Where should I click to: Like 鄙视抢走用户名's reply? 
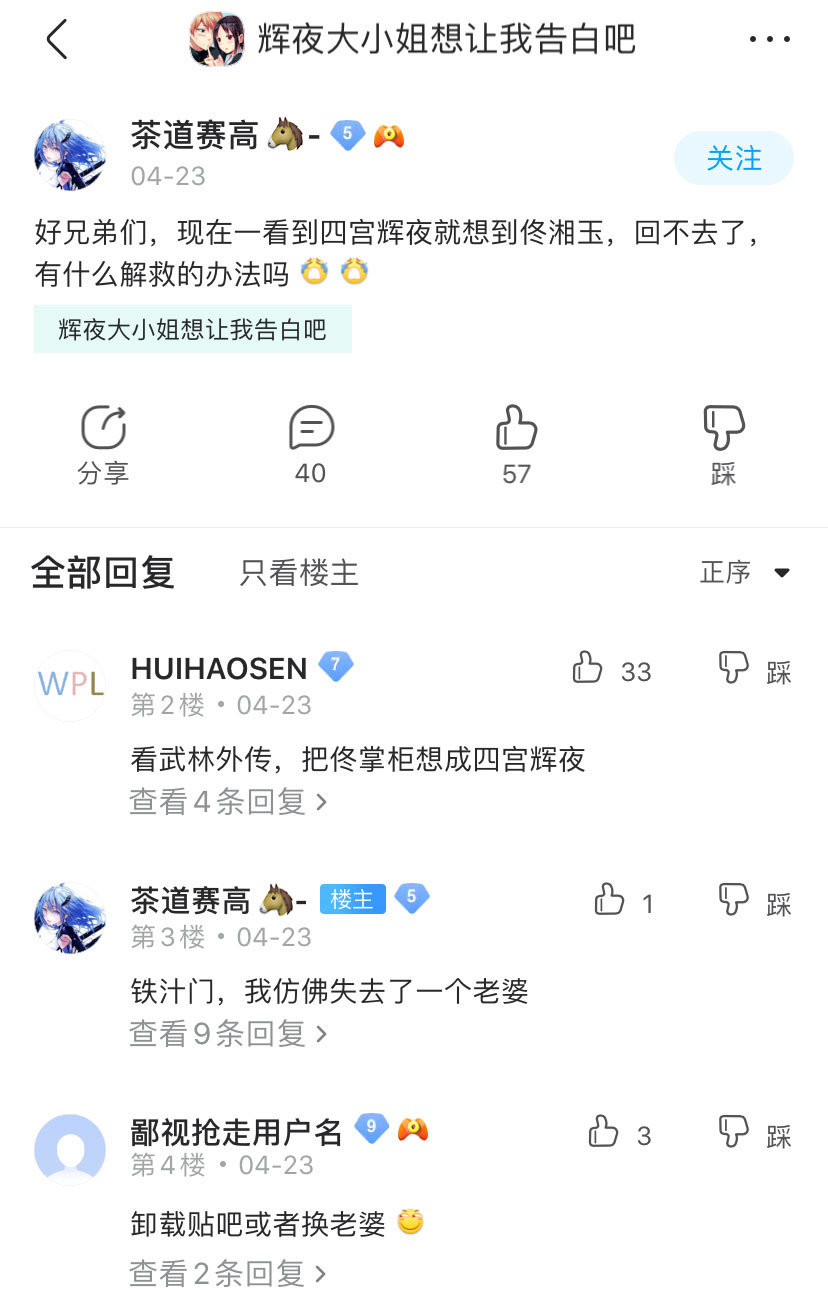click(x=604, y=1132)
